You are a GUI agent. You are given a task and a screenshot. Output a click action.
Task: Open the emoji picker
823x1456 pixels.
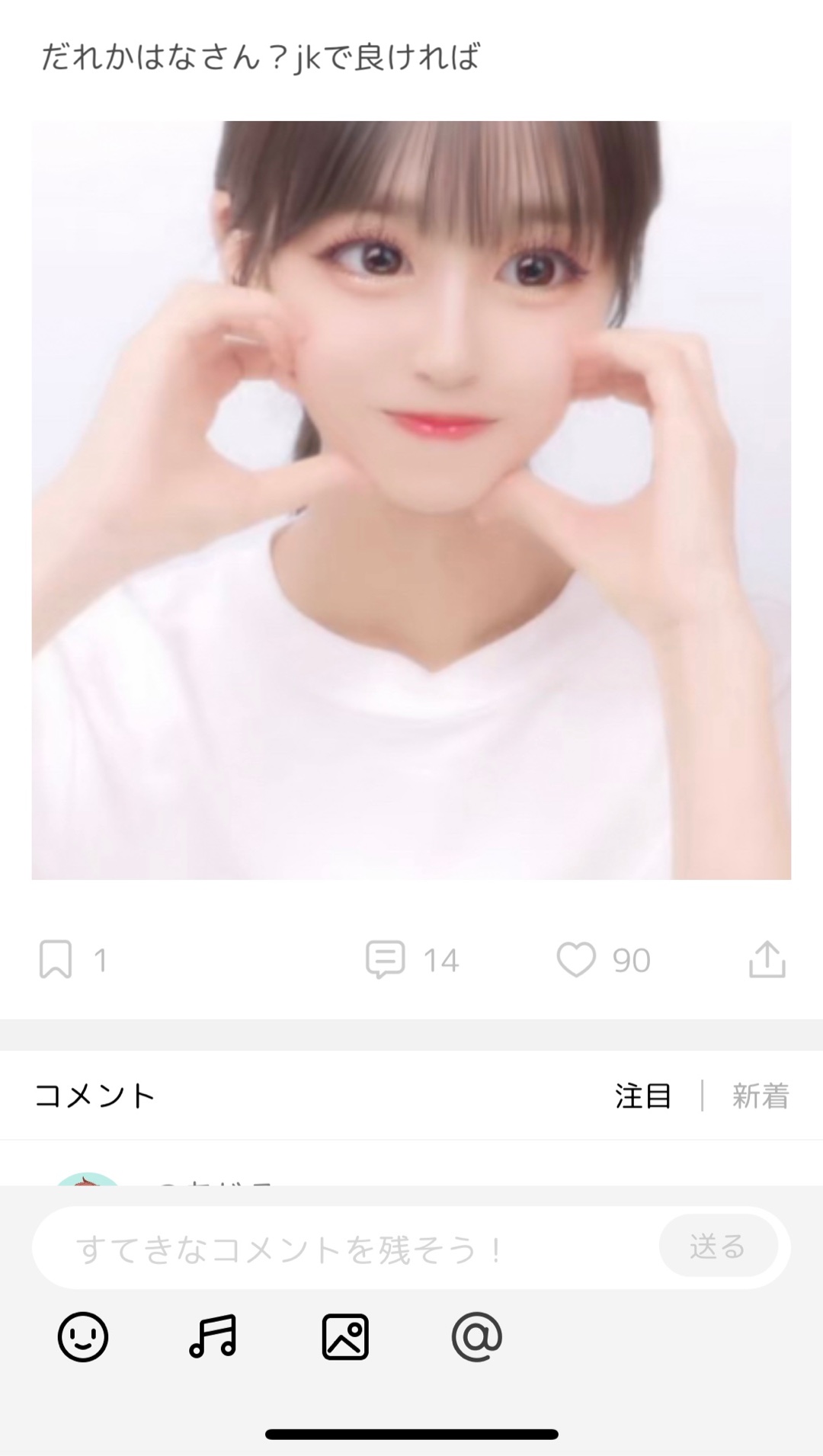tap(83, 1337)
